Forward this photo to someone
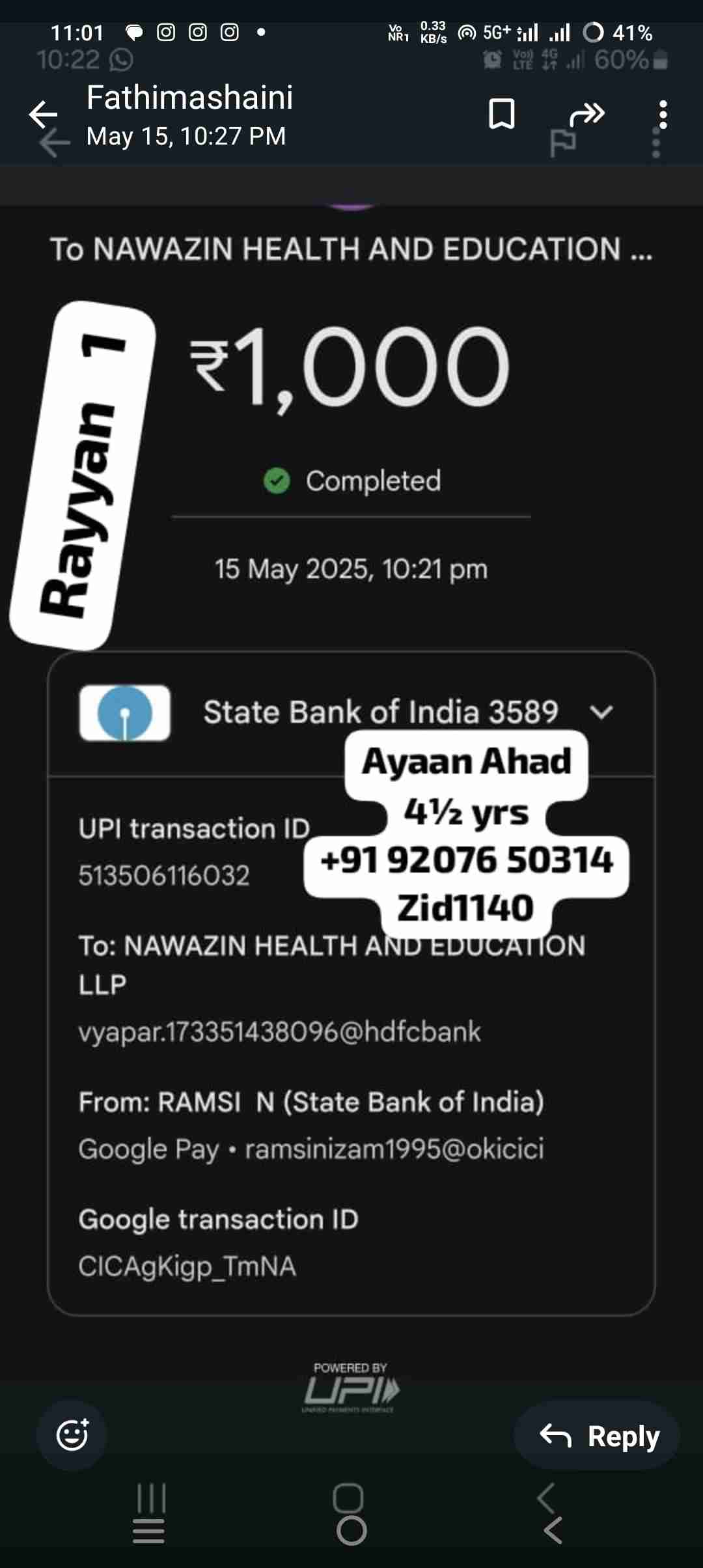 [x=586, y=114]
